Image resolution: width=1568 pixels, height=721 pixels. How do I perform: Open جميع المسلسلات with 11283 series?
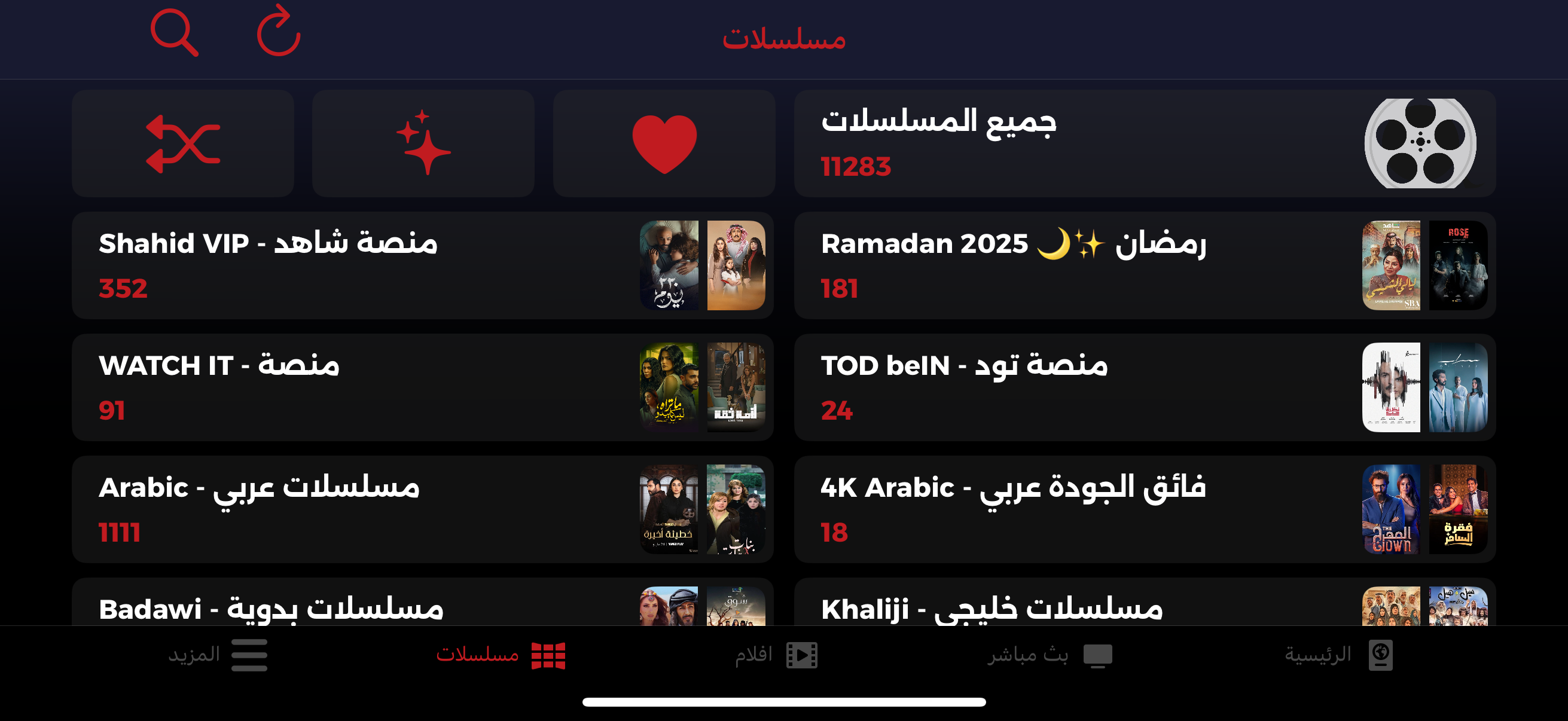point(1145,143)
